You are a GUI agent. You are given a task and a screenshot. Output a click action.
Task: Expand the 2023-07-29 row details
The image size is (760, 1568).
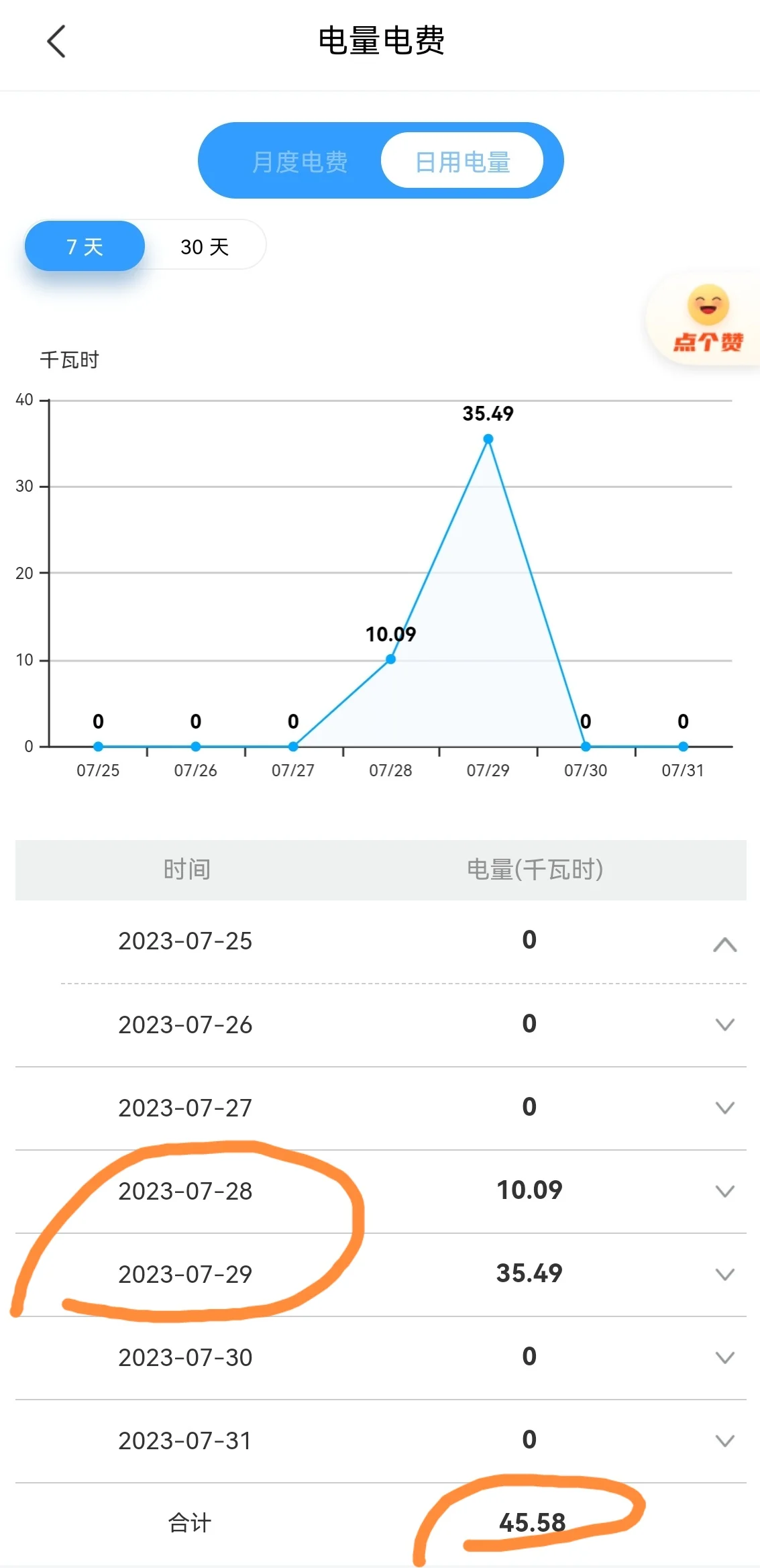[724, 1274]
